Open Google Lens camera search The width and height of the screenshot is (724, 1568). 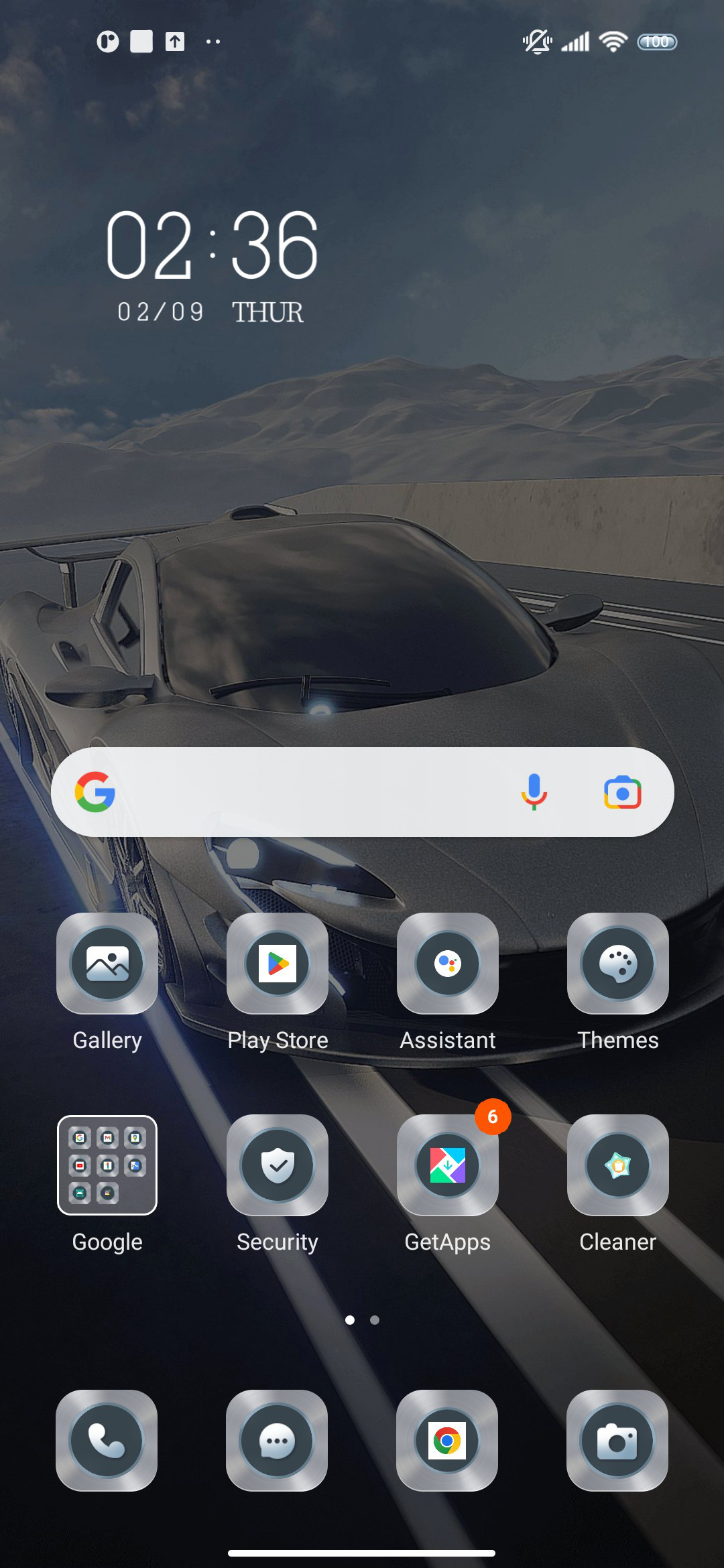[x=623, y=792]
